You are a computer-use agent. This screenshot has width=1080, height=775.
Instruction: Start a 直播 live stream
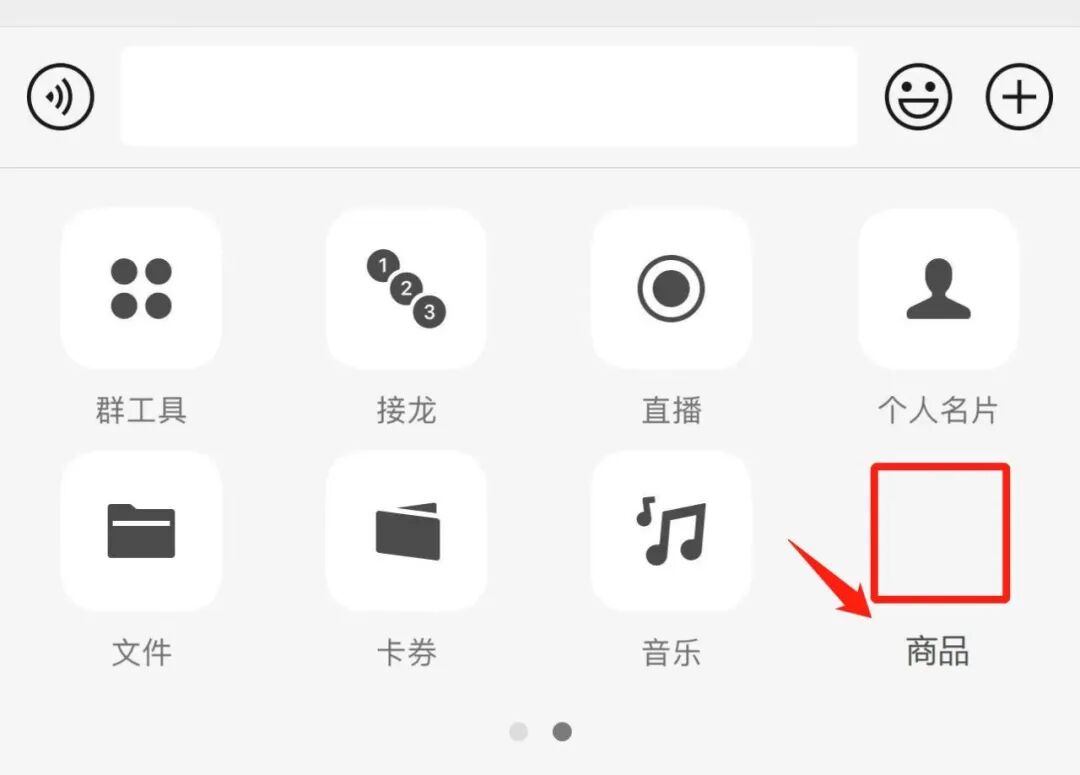coord(671,289)
